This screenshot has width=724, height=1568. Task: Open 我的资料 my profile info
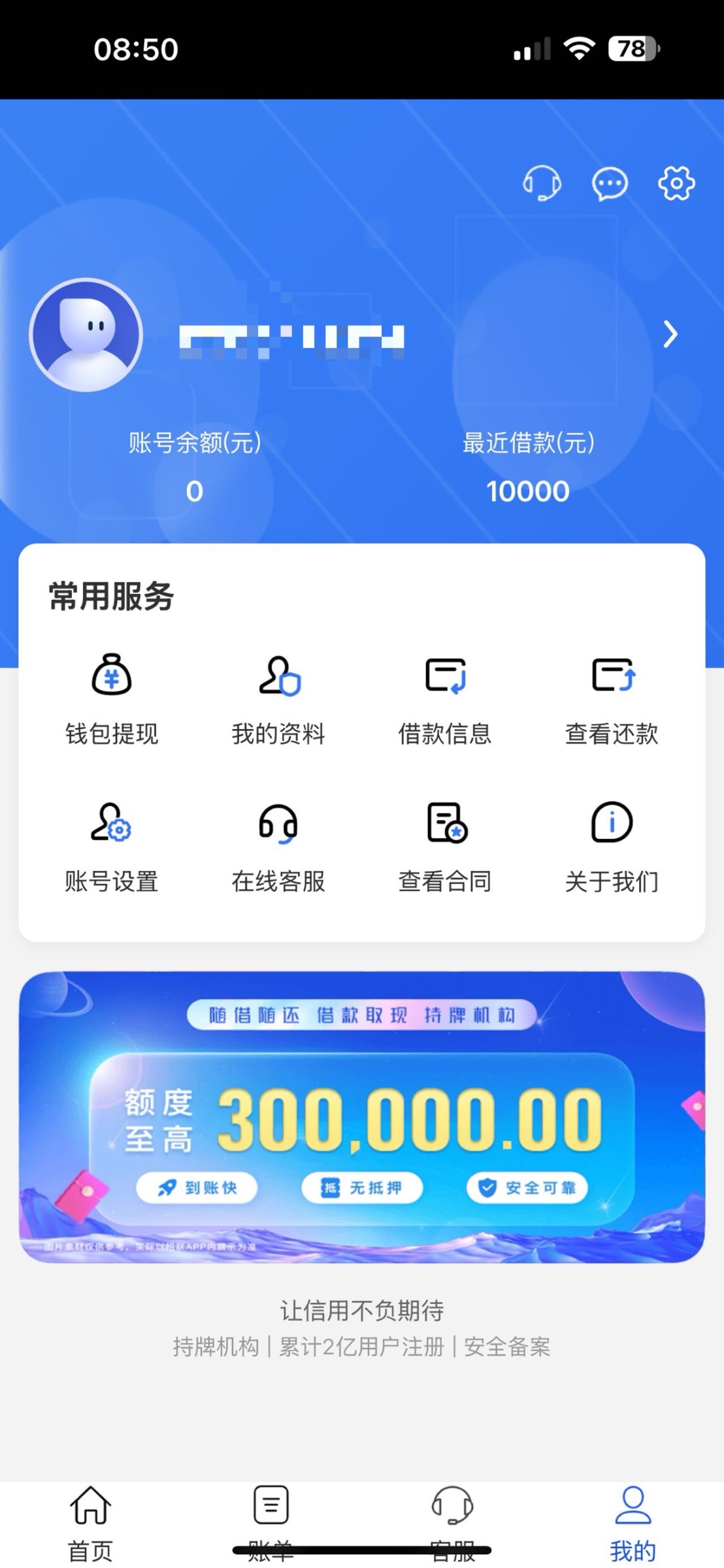pos(278,700)
